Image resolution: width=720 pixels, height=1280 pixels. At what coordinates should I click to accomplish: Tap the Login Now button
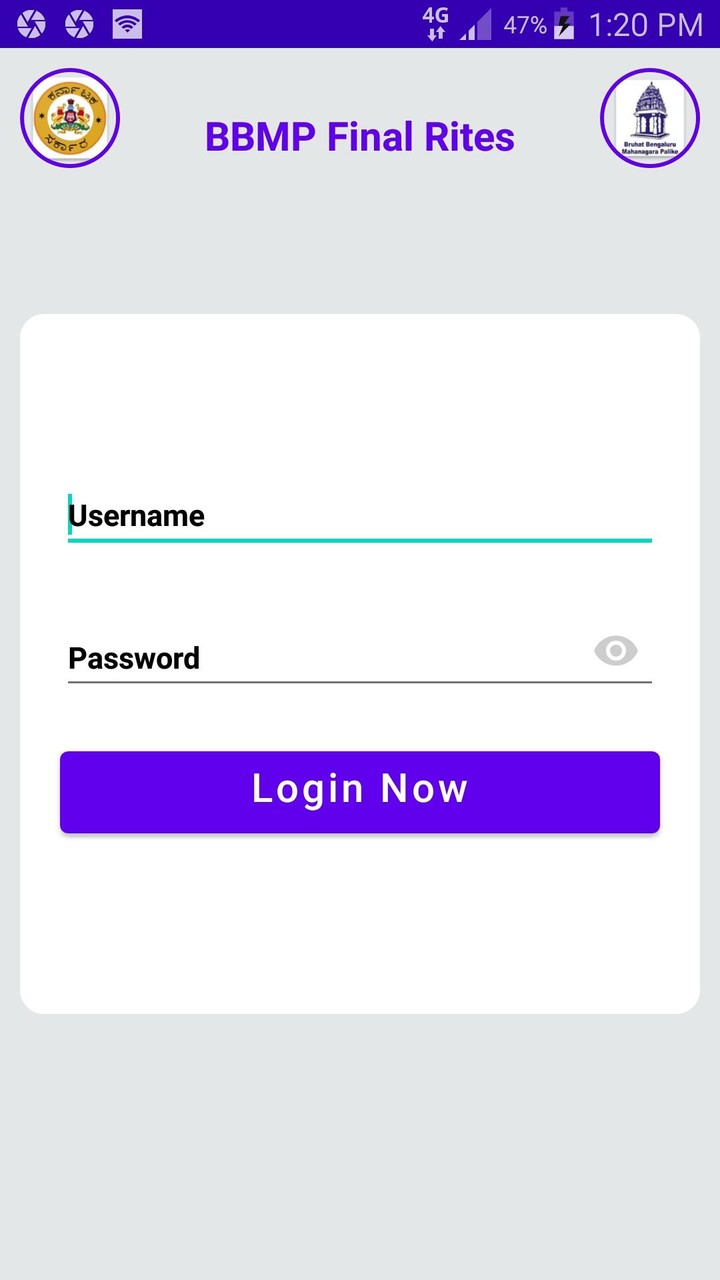(360, 791)
